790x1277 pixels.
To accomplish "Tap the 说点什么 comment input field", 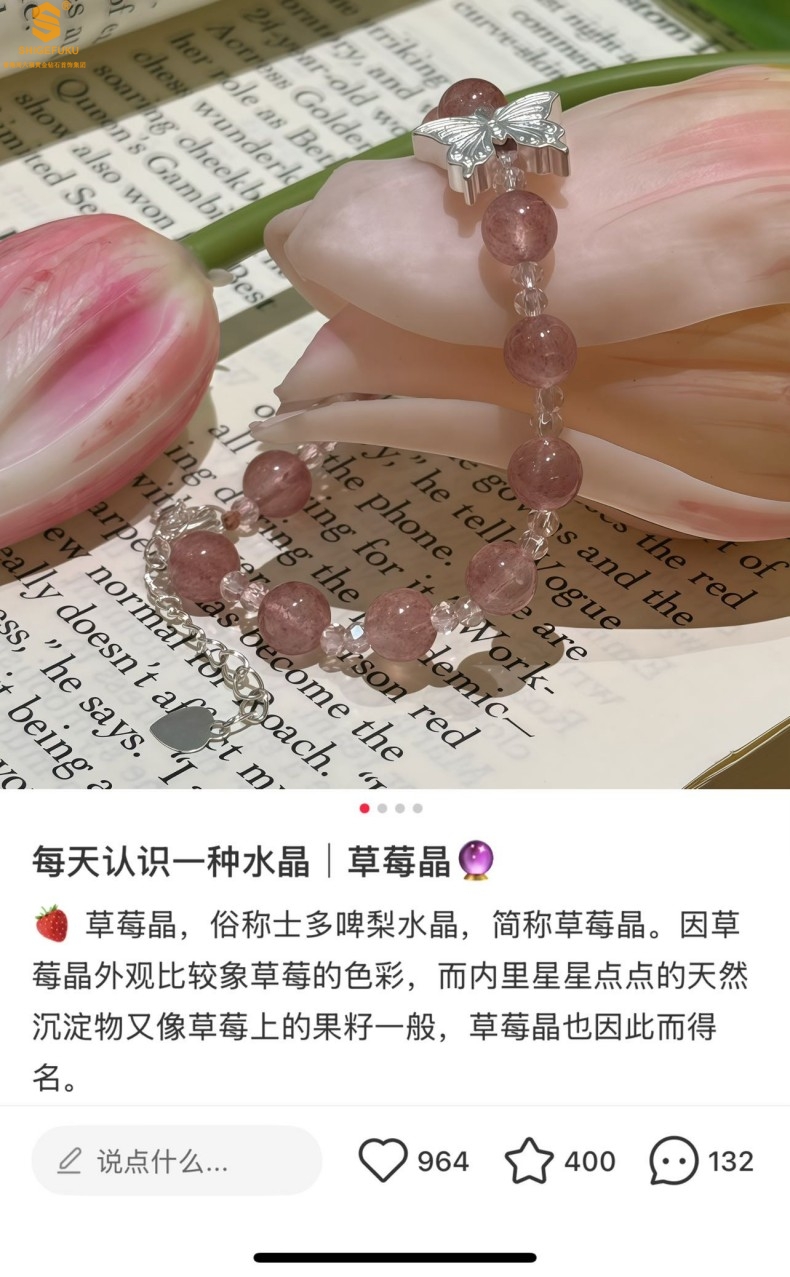I will [176, 1161].
